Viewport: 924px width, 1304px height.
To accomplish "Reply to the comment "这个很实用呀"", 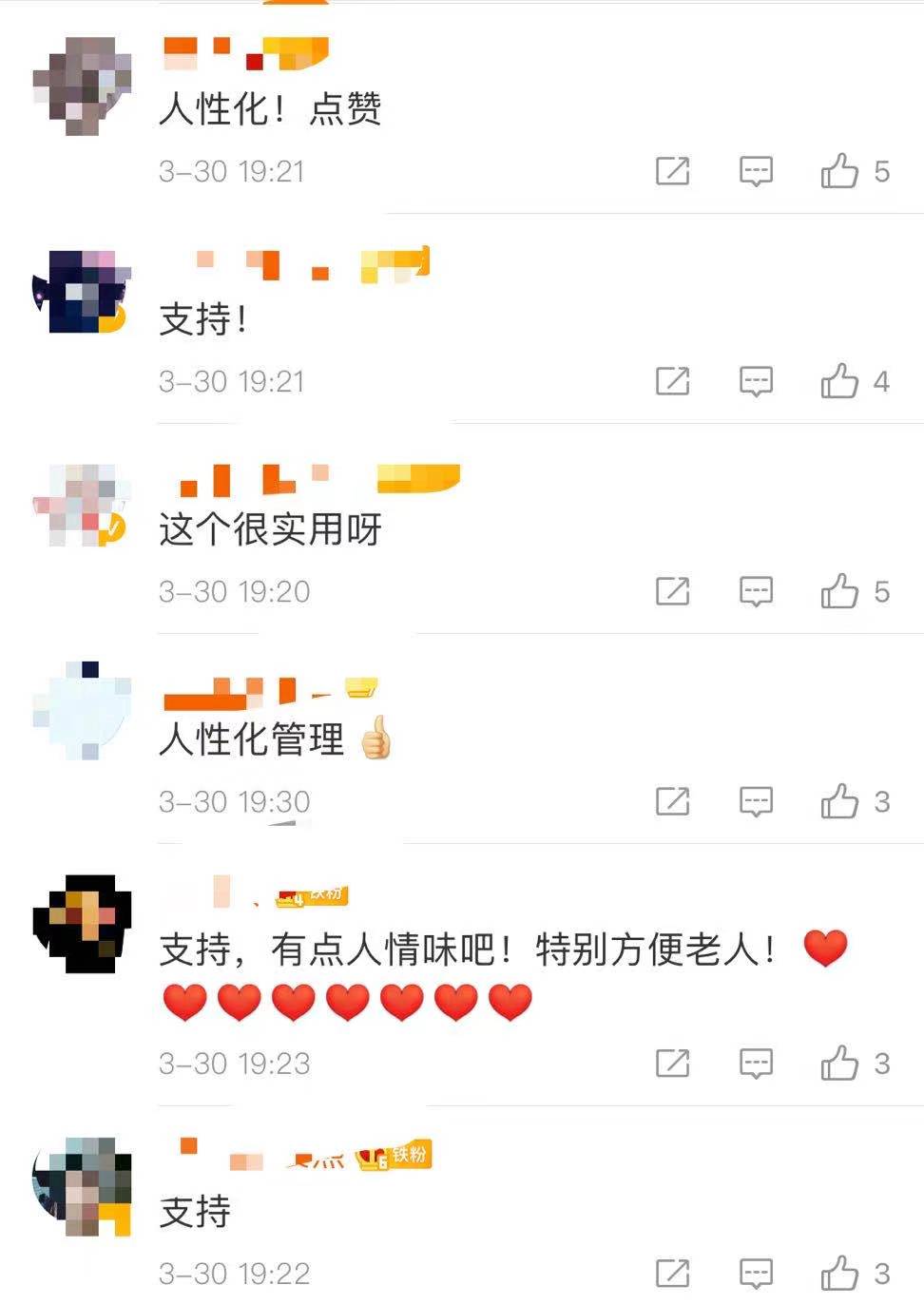I will (756, 591).
